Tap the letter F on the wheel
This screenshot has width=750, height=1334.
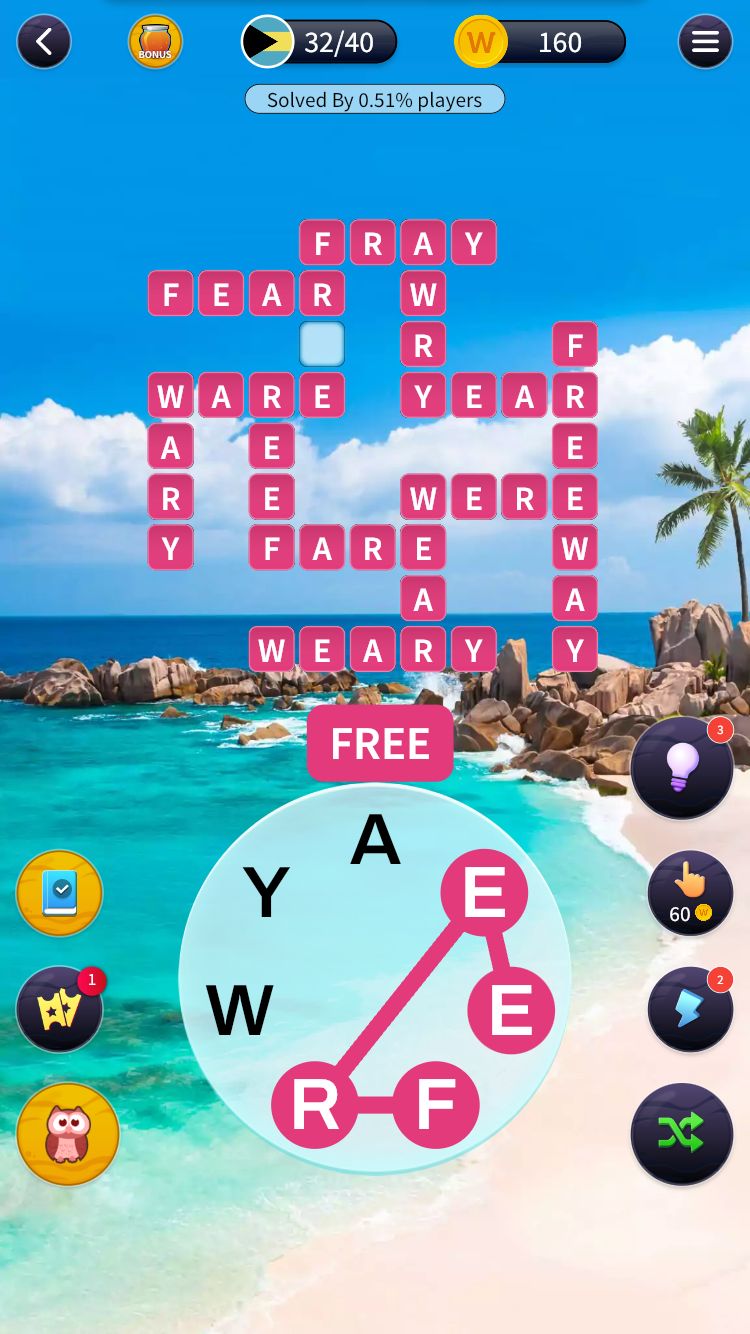pos(435,1105)
